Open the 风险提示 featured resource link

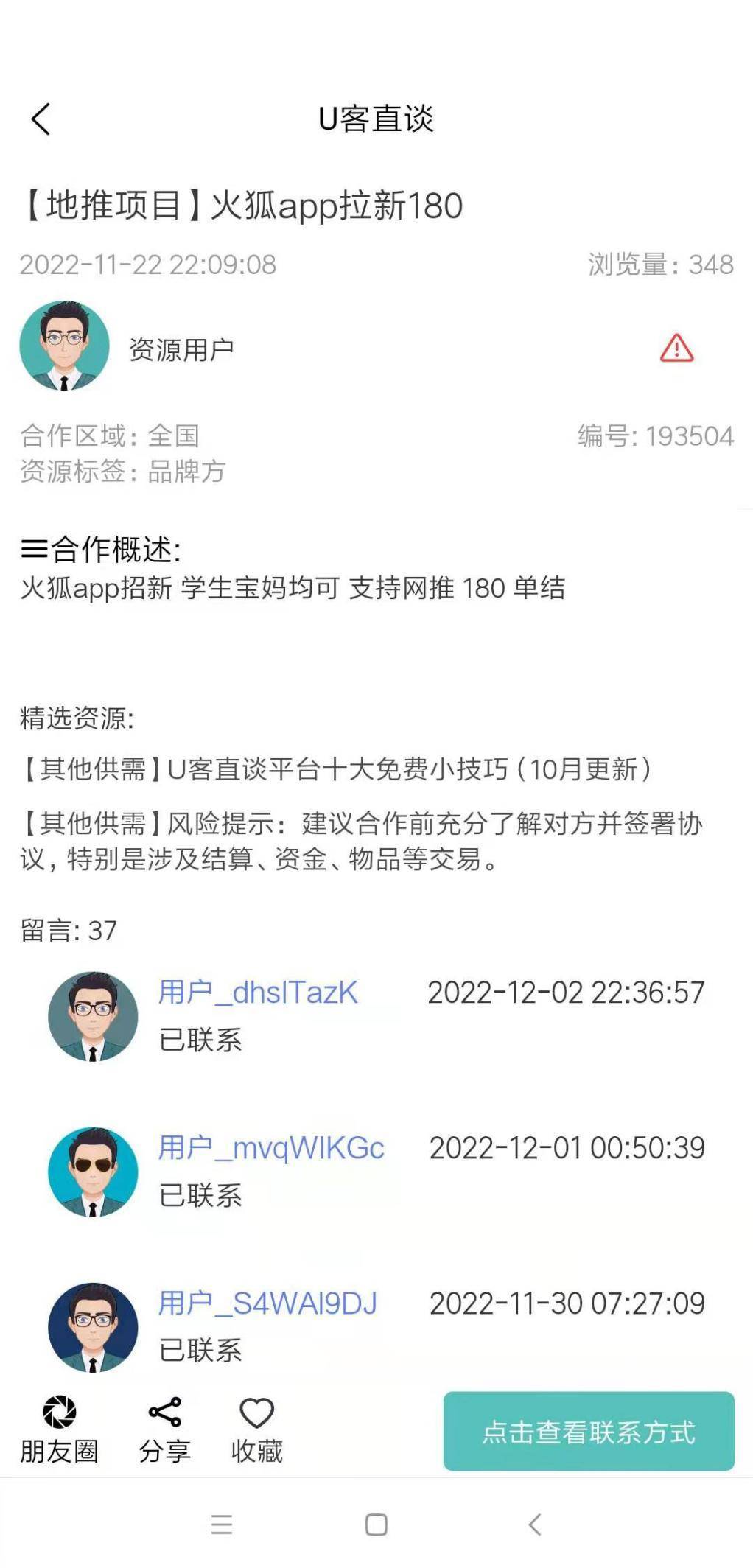coord(361,841)
